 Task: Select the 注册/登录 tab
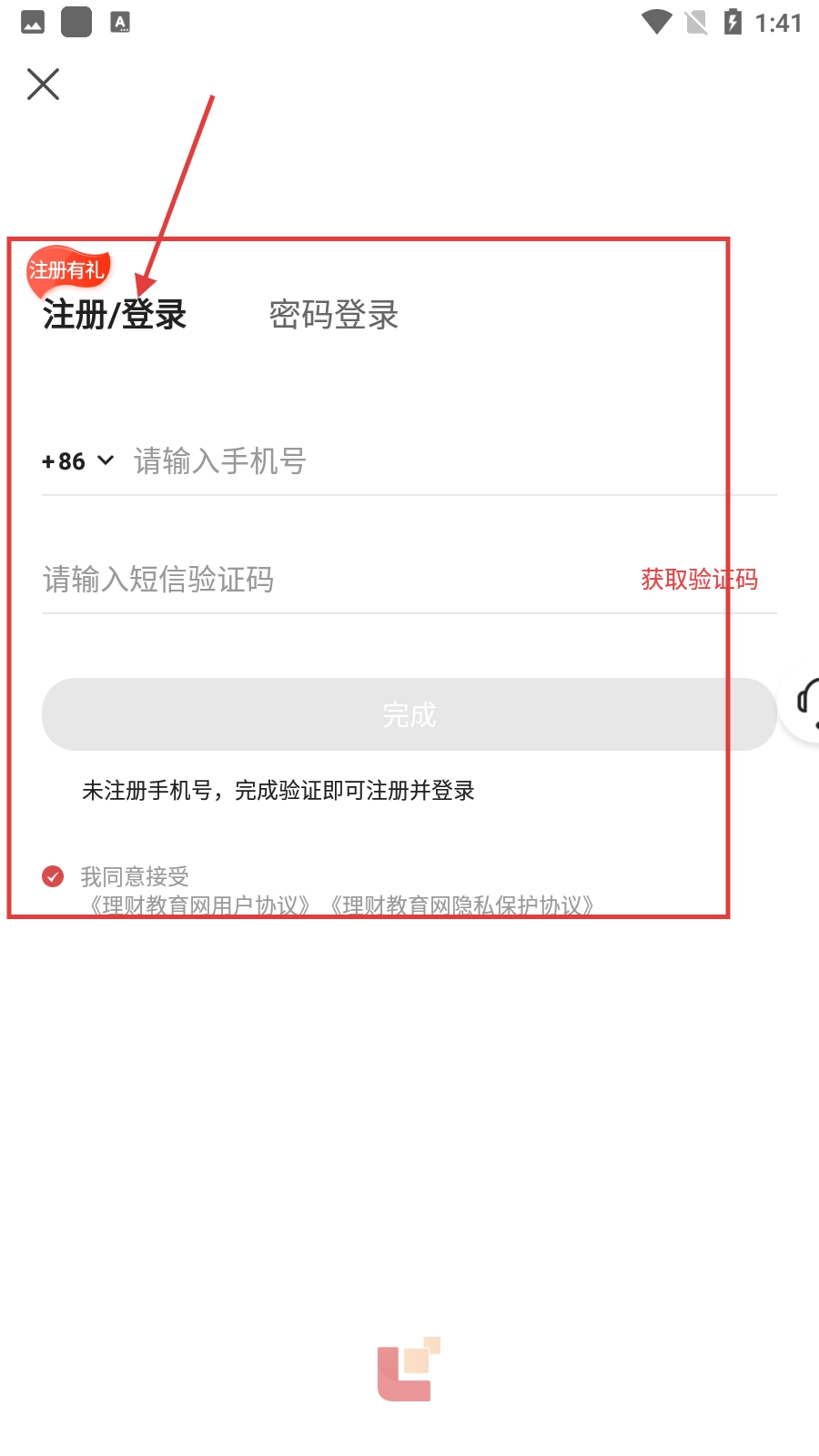(x=115, y=315)
